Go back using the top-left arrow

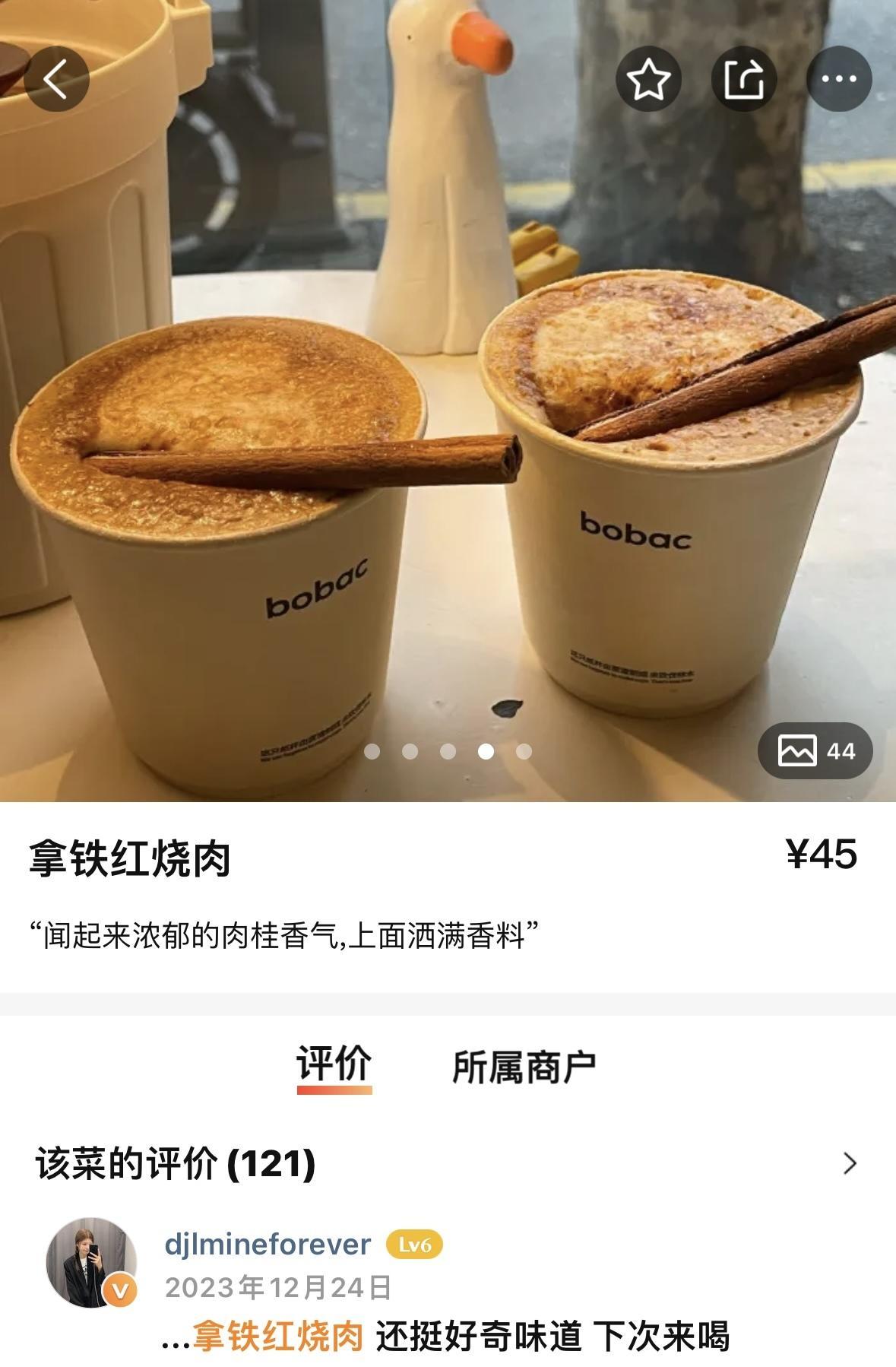click(x=57, y=79)
